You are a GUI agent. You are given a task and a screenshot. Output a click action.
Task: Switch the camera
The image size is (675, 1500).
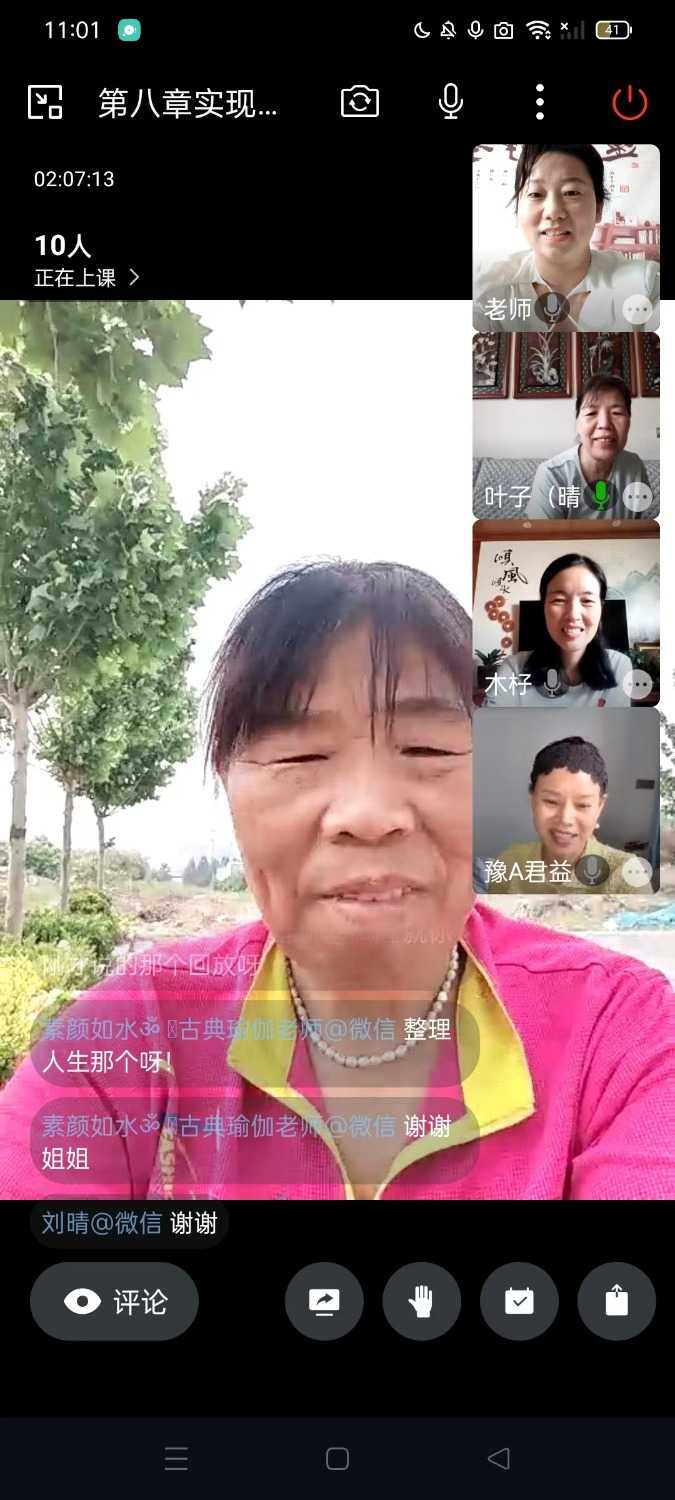(360, 102)
